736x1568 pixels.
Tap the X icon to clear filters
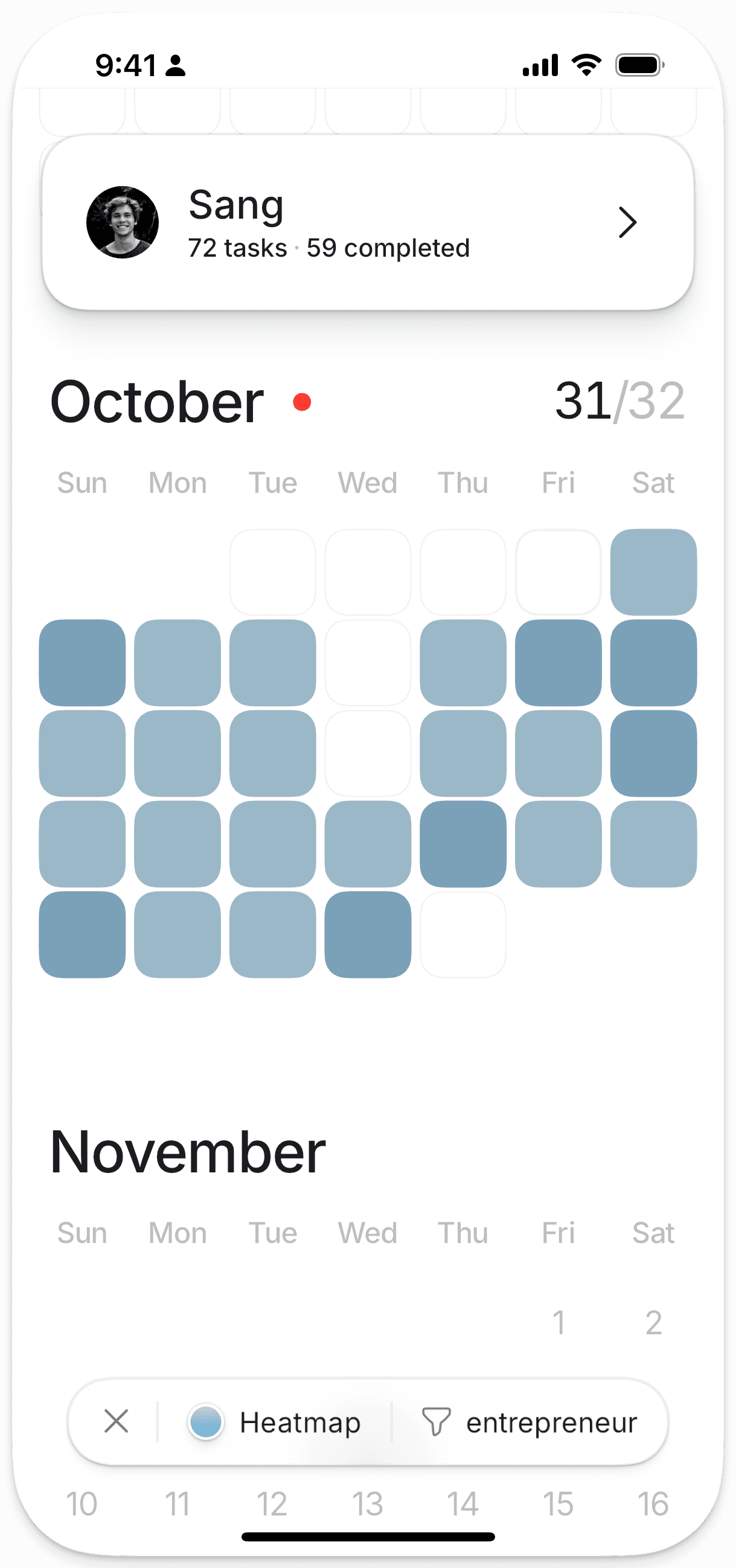pyautogui.click(x=115, y=1422)
